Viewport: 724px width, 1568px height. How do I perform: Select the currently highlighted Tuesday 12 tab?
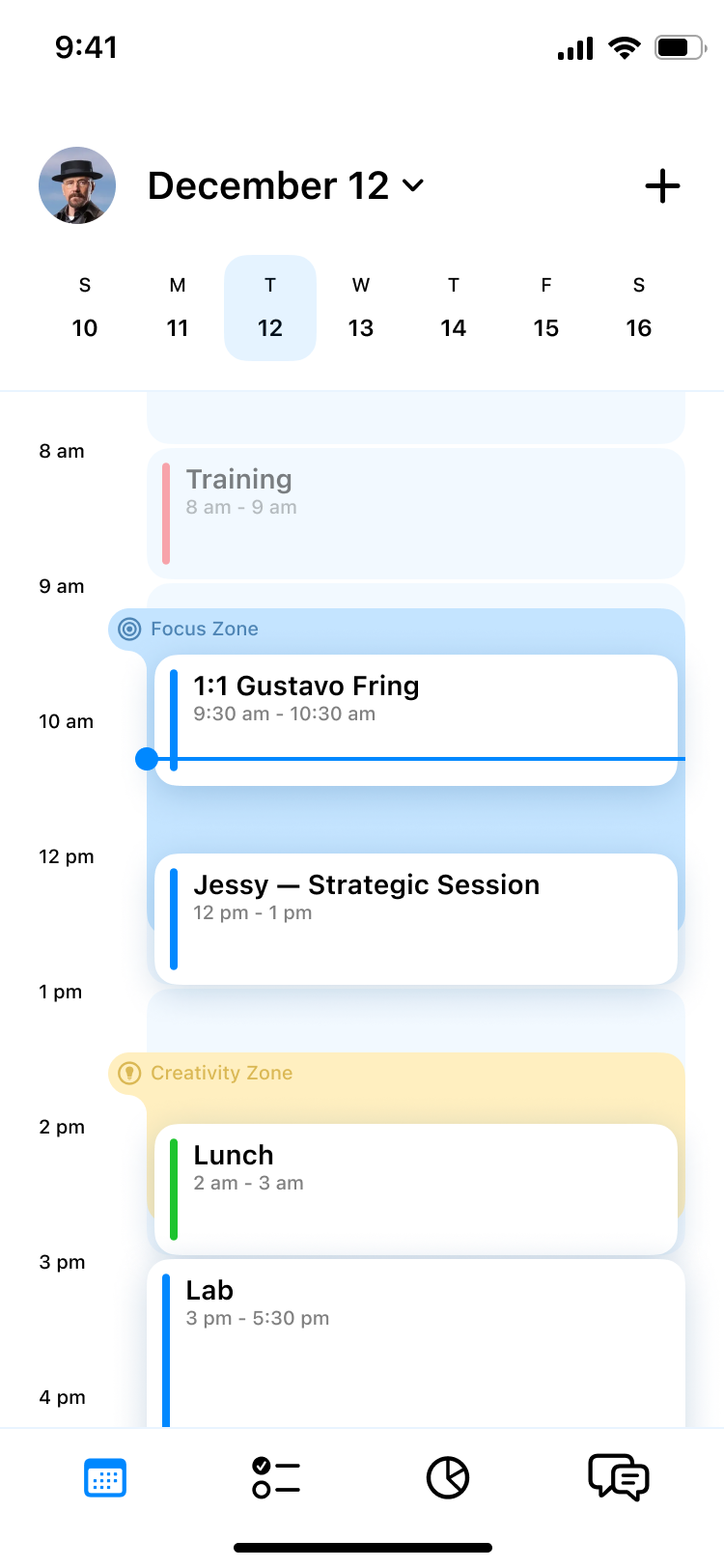(270, 309)
